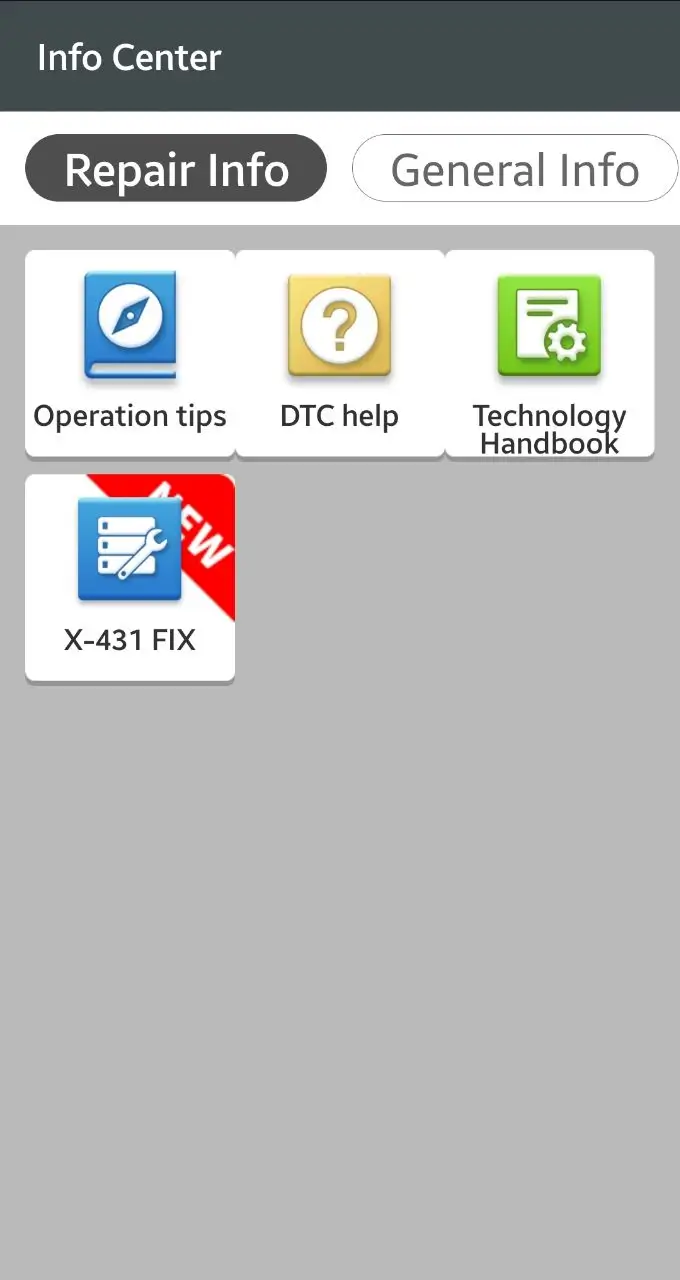Switch to the General Info tab
Image resolution: width=680 pixels, height=1280 pixels.
514,169
